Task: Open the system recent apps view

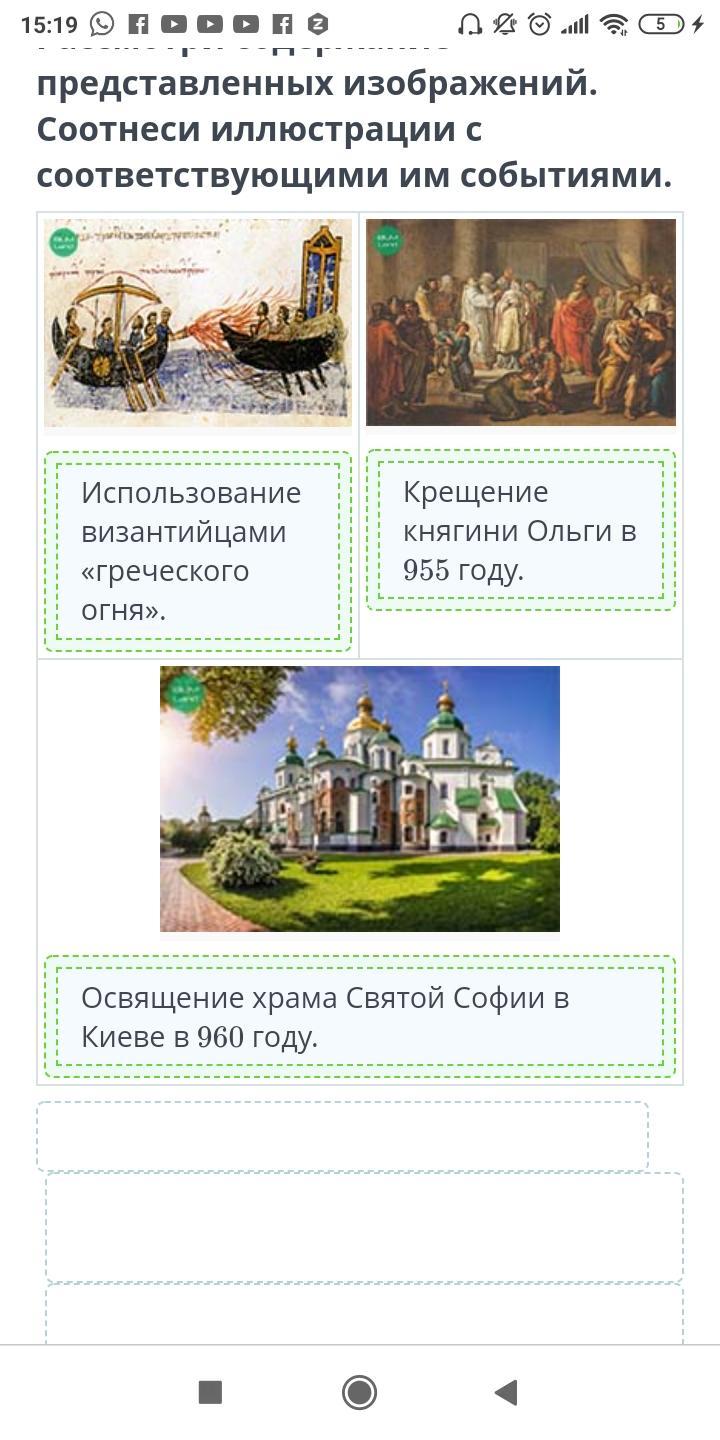Action: click(x=210, y=1392)
